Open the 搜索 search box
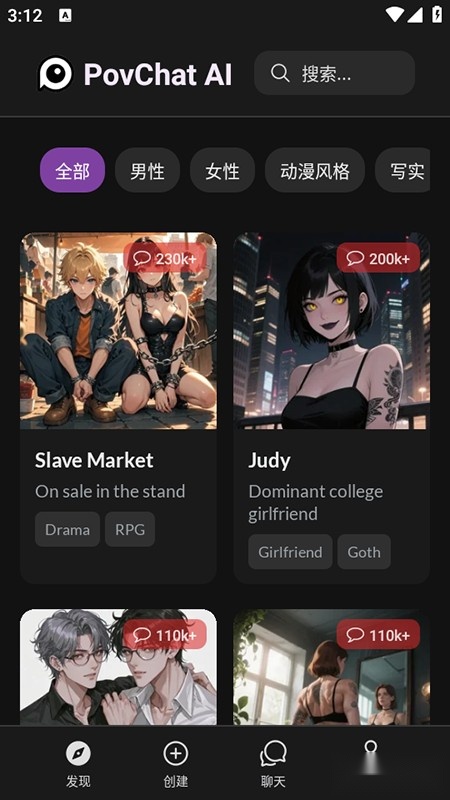This screenshot has height=800, width=450. [x=334, y=73]
